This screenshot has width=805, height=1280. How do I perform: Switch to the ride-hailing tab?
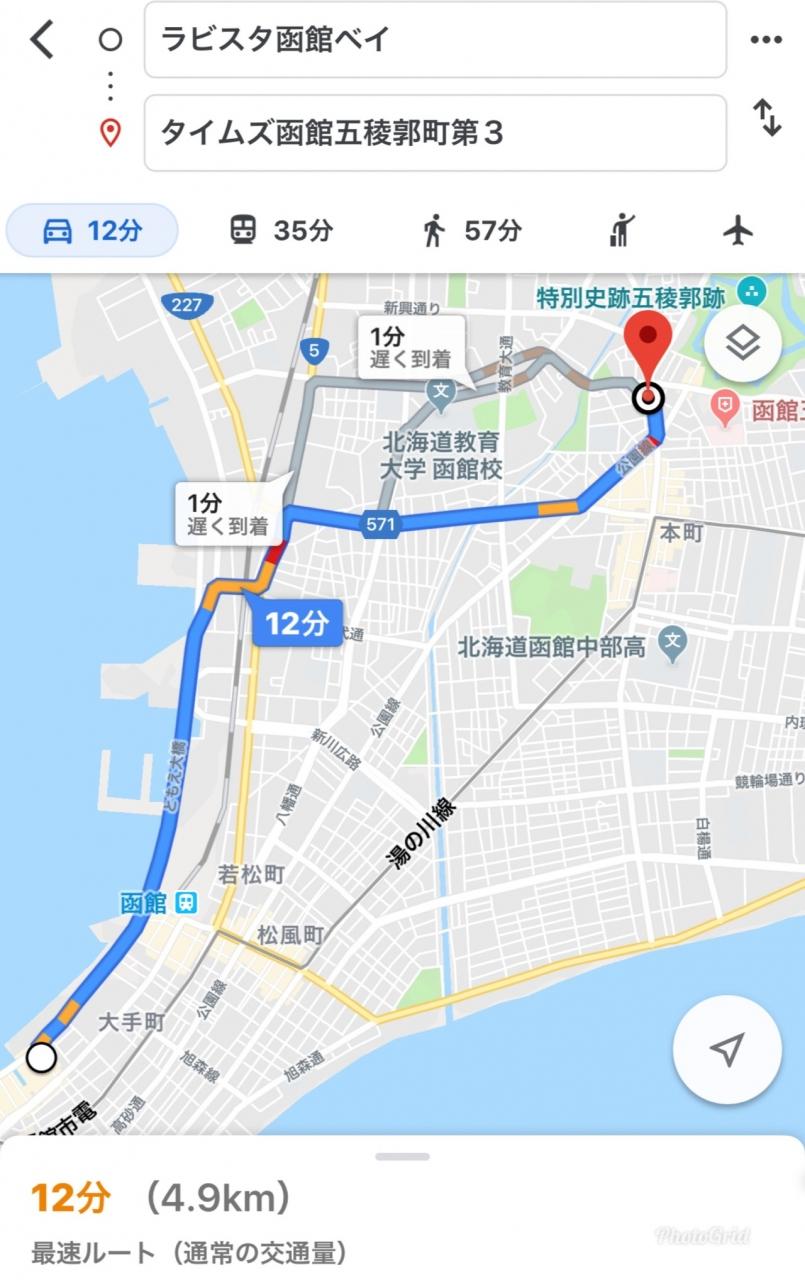click(x=621, y=231)
